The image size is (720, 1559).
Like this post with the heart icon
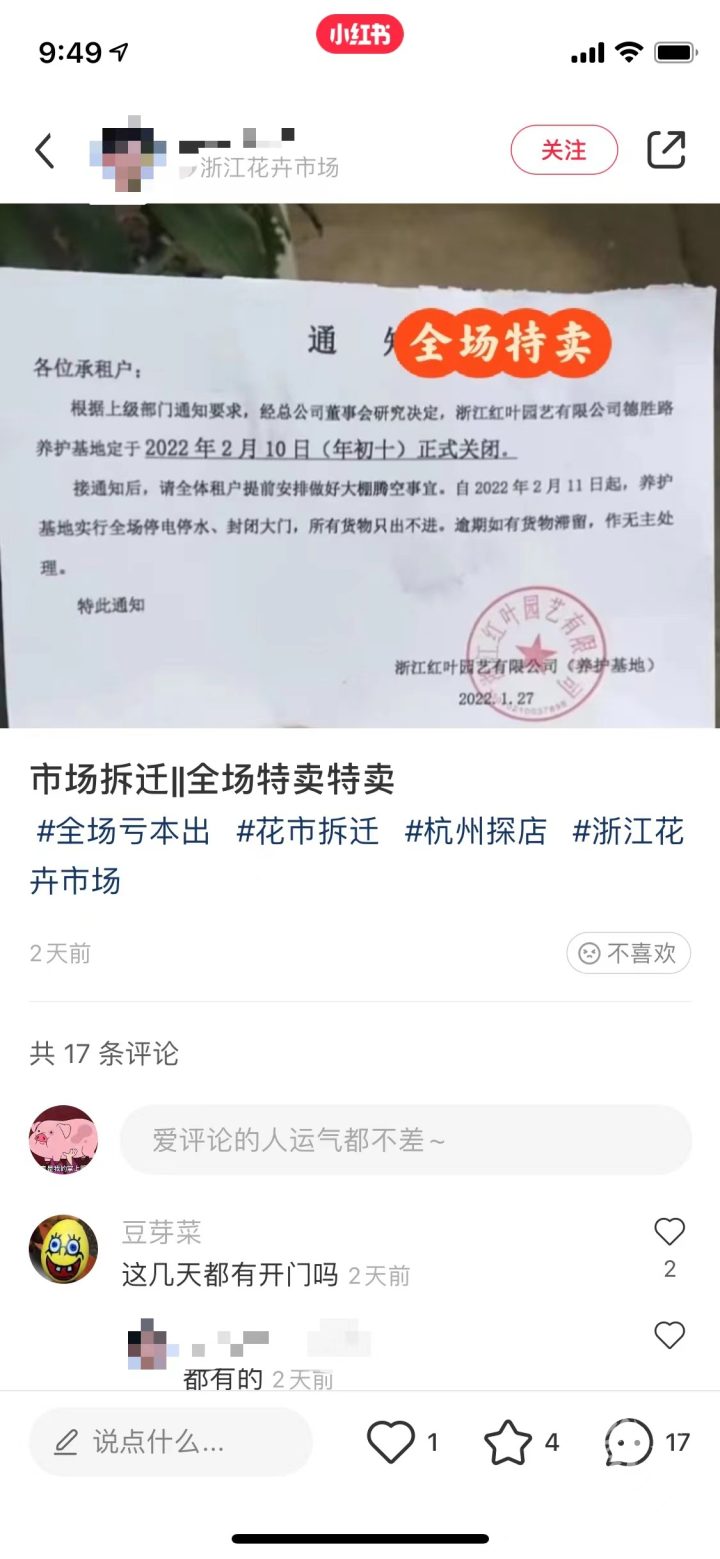391,1442
